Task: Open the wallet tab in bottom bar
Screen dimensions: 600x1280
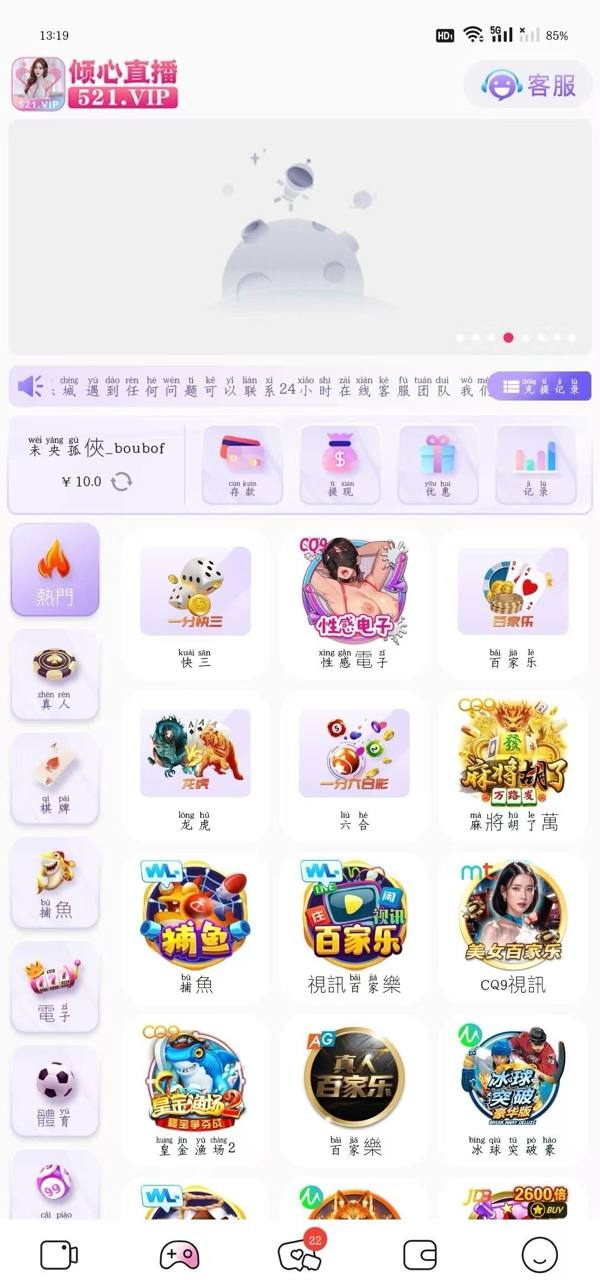Action: (x=420, y=1254)
